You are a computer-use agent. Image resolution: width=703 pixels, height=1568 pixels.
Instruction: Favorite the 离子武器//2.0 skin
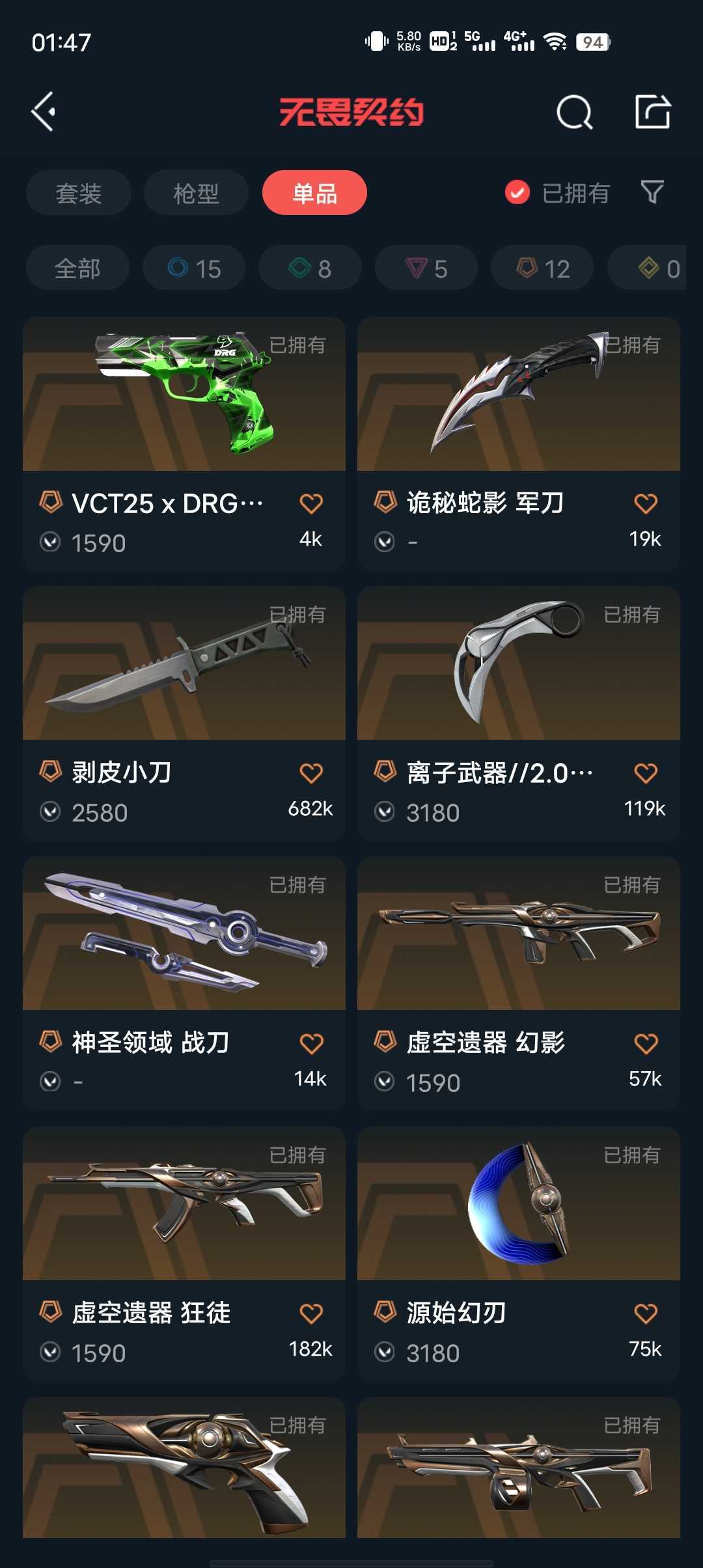(646, 773)
